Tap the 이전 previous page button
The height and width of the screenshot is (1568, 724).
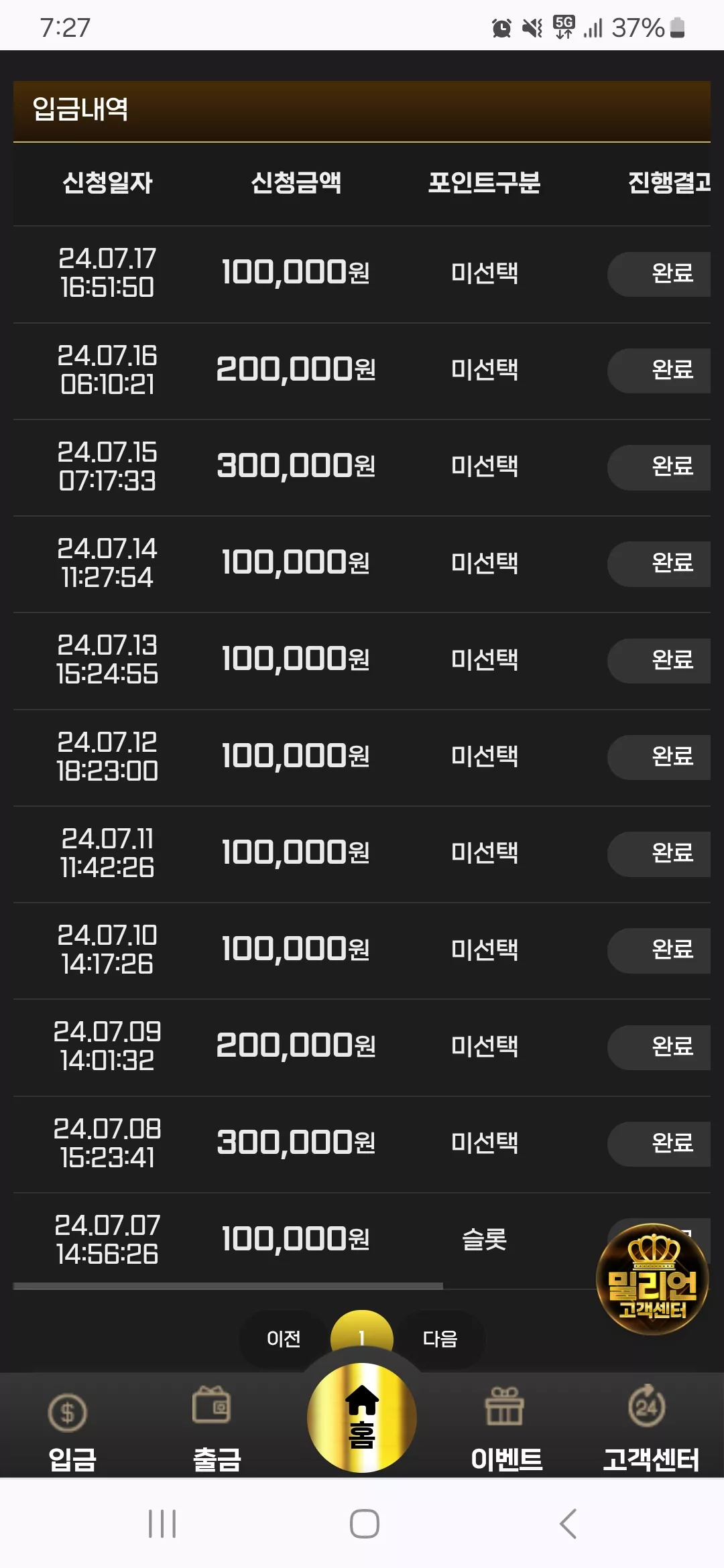coord(284,1339)
